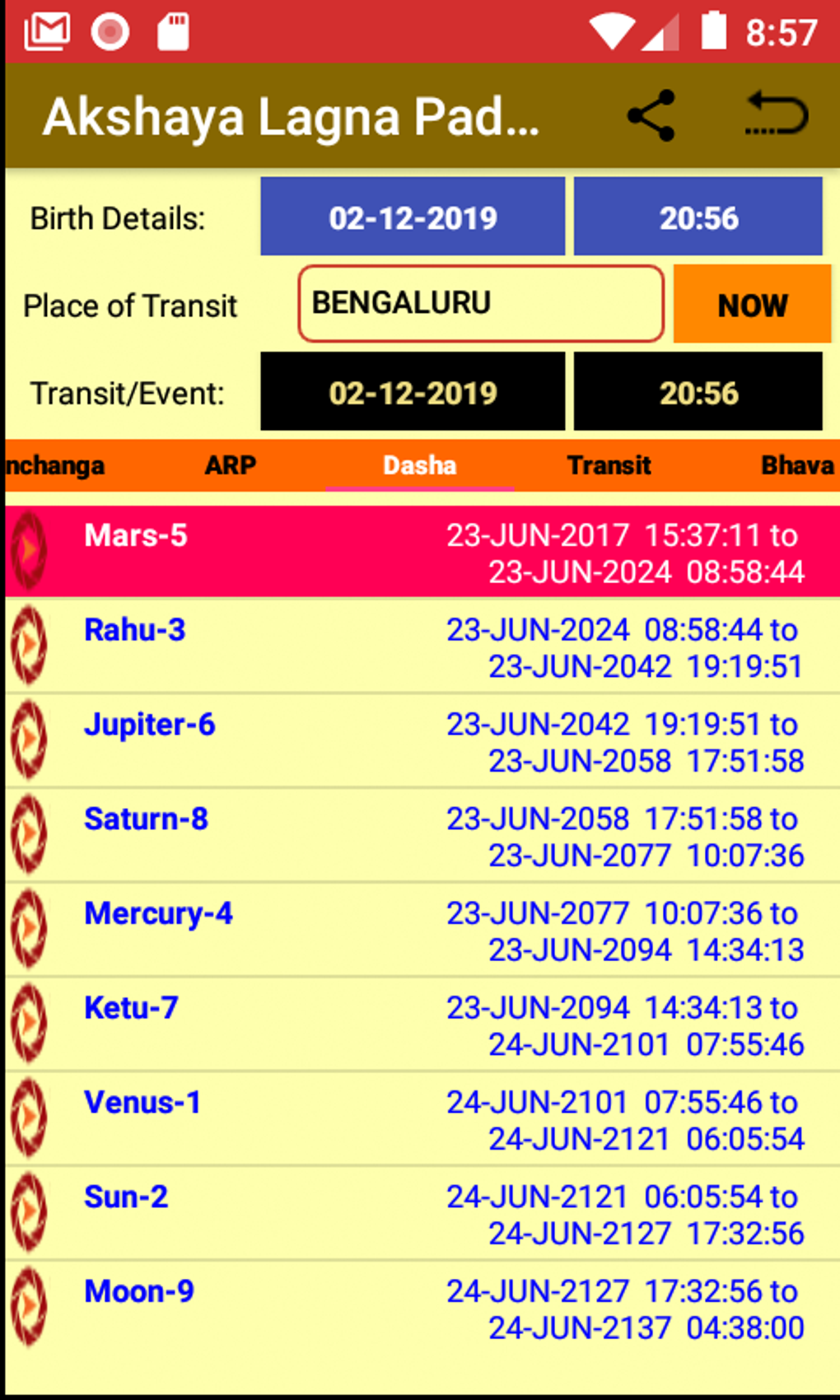Open the Moon-9 dasha row
This screenshot has height=1400, width=840.
[x=422, y=1309]
